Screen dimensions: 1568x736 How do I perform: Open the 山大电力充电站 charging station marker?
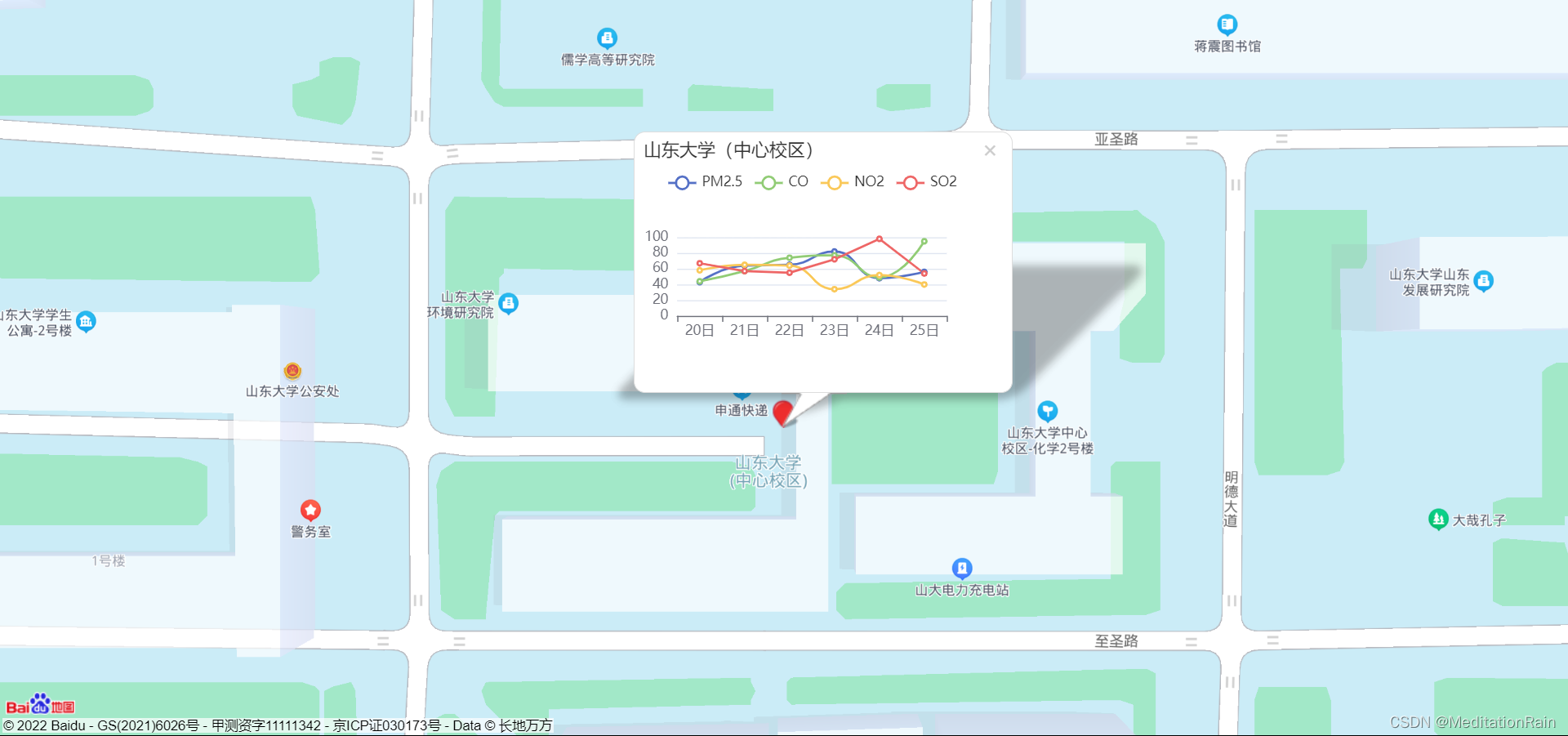pyautogui.click(x=962, y=568)
